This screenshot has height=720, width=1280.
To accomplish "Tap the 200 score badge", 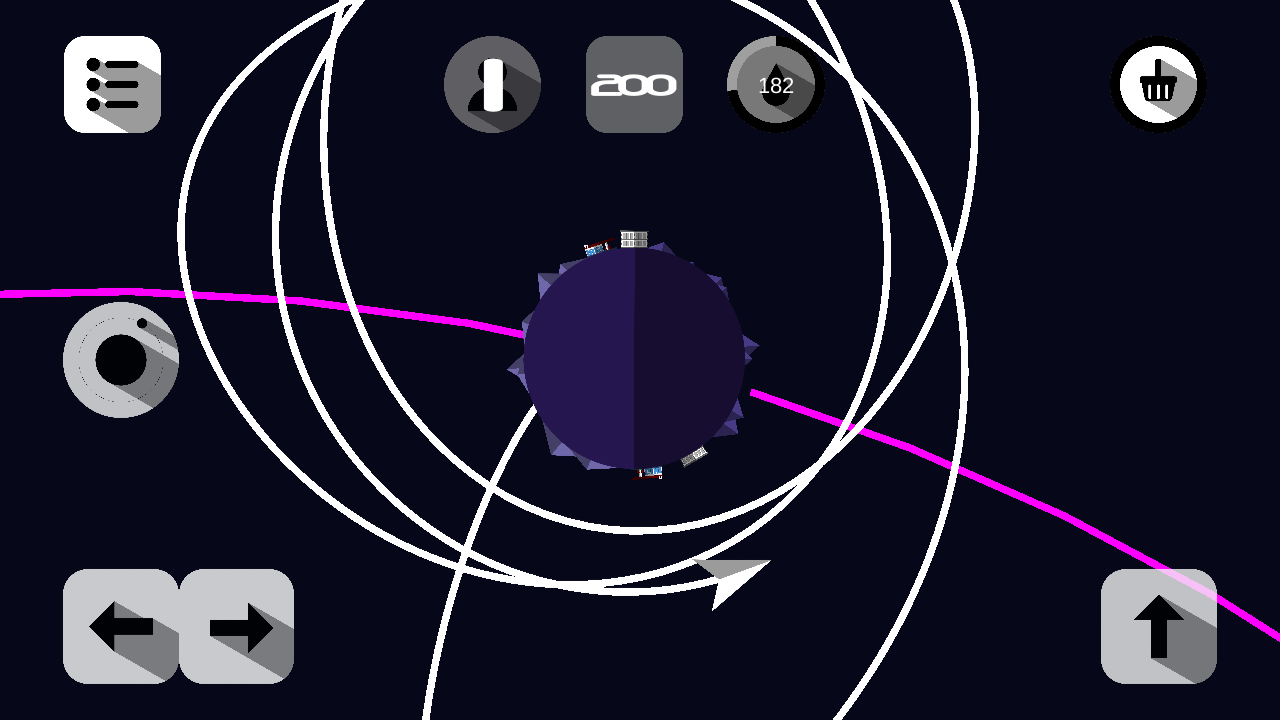I will click(x=634, y=84).
